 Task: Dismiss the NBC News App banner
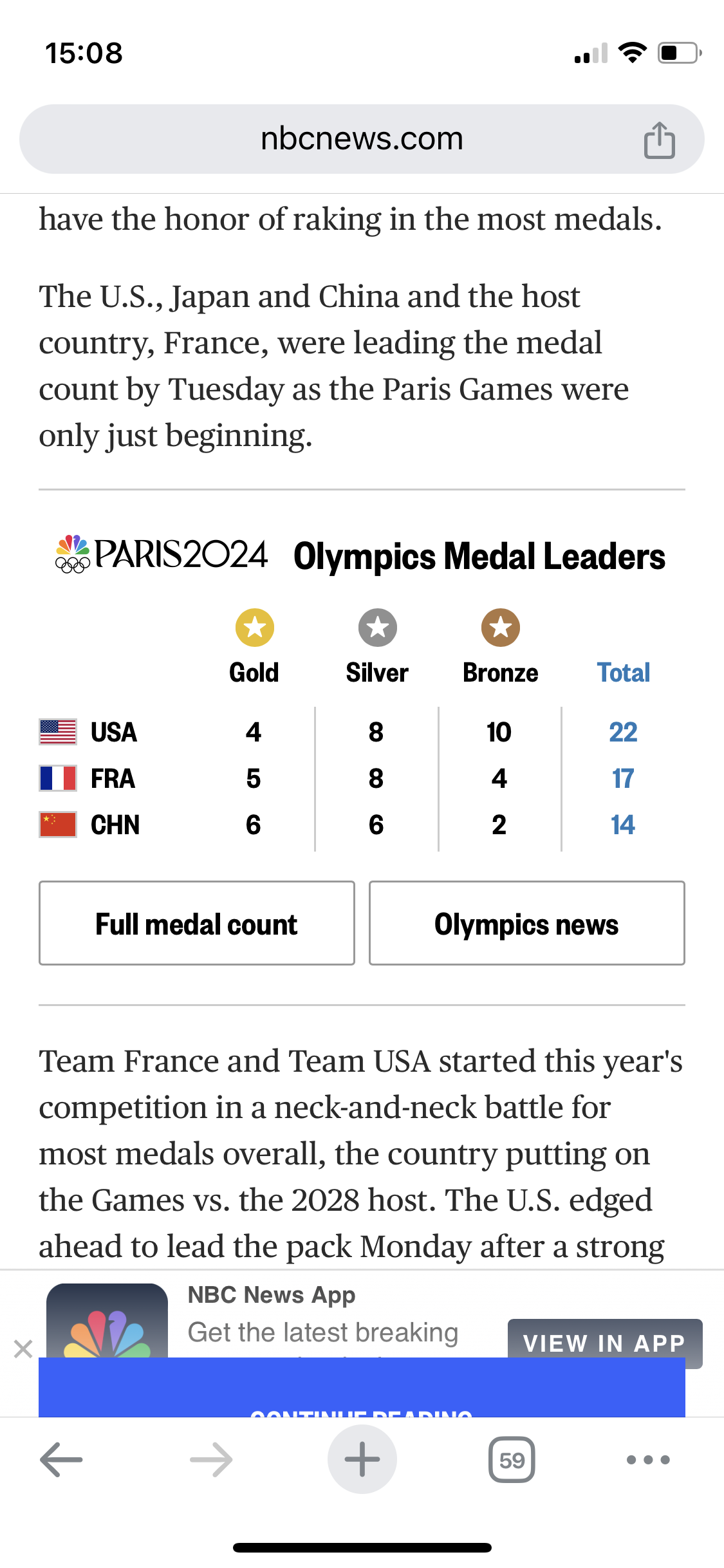click(x=23, y=1349)
